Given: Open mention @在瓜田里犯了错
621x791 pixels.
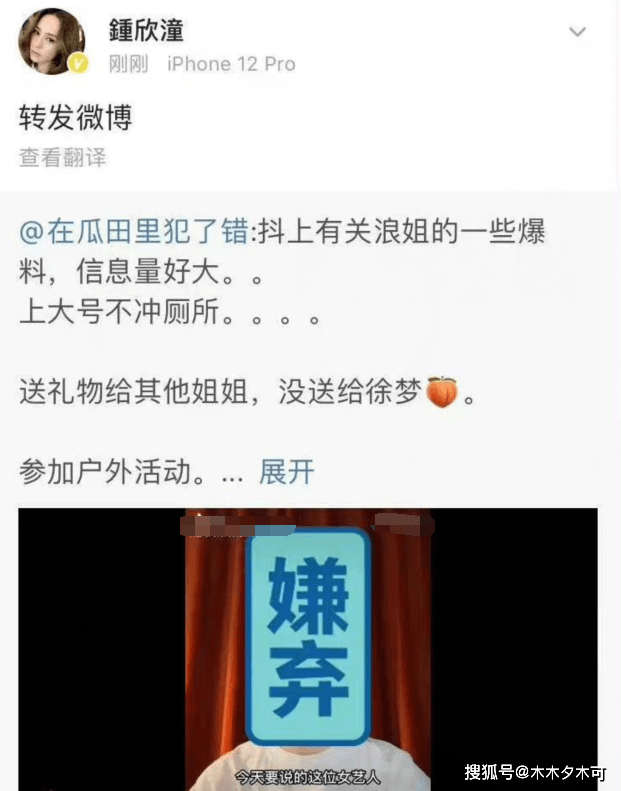Looking at the screenshot, I should coord(137,234).
